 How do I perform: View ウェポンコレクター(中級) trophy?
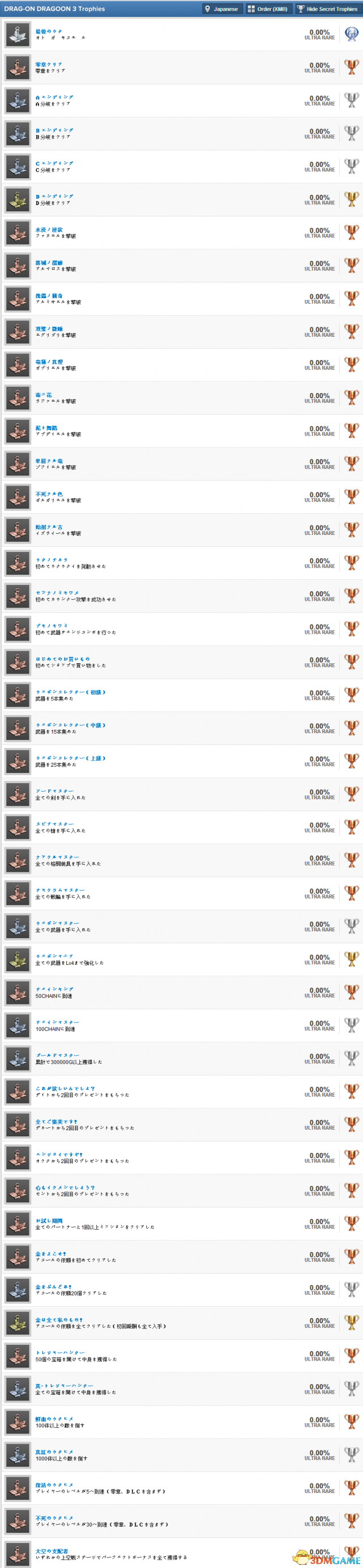[70, 725]
